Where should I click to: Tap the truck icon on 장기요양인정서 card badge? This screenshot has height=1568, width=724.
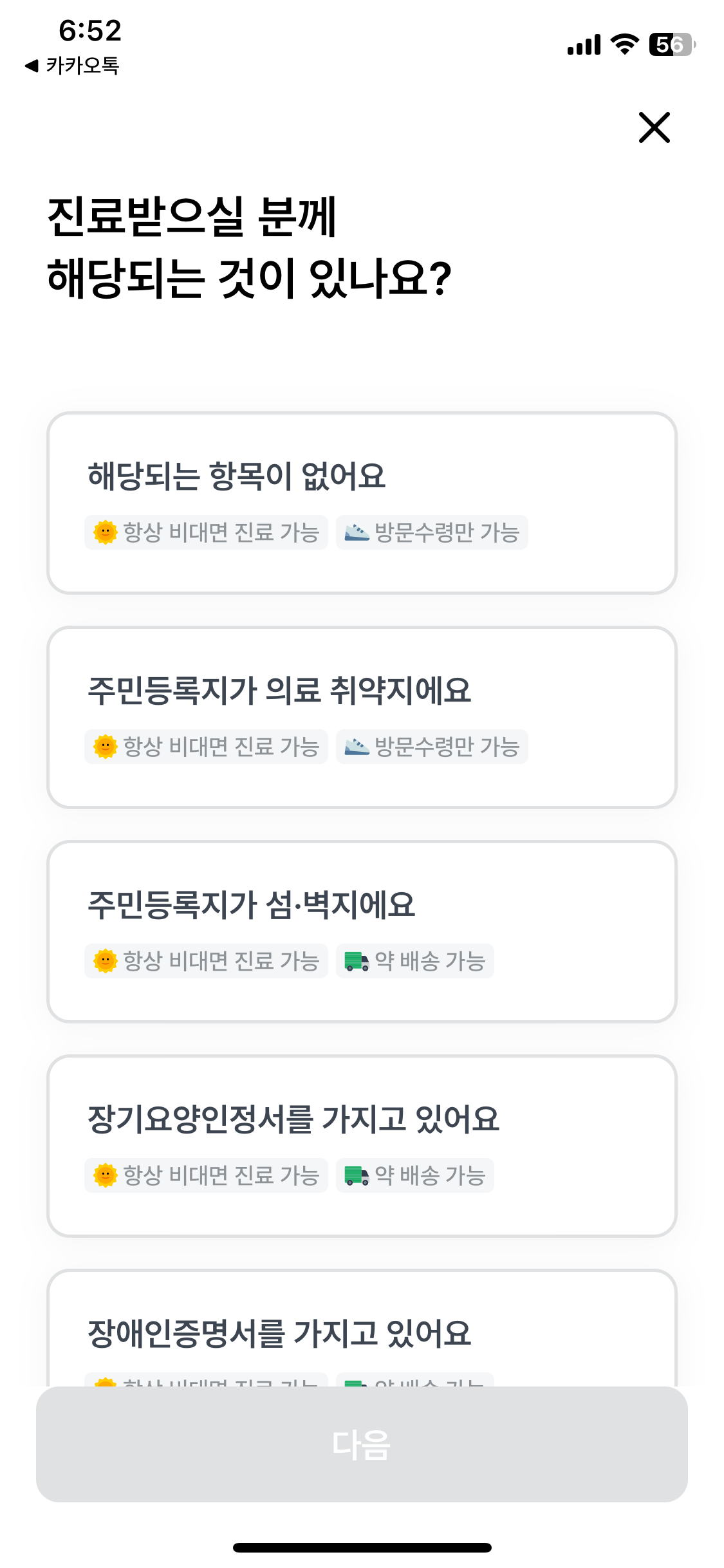click(355, 1175)
